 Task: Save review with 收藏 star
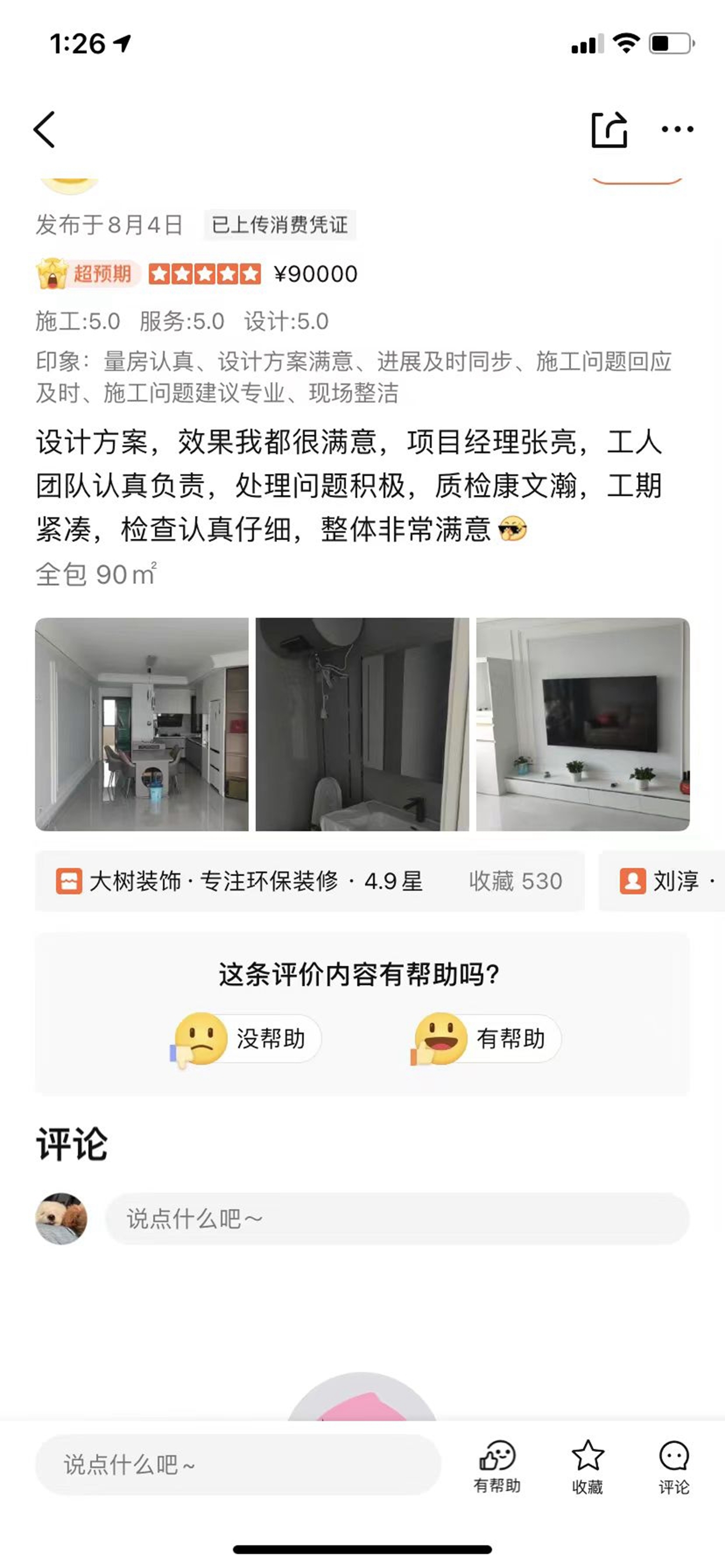click(x=587, y=1466)
